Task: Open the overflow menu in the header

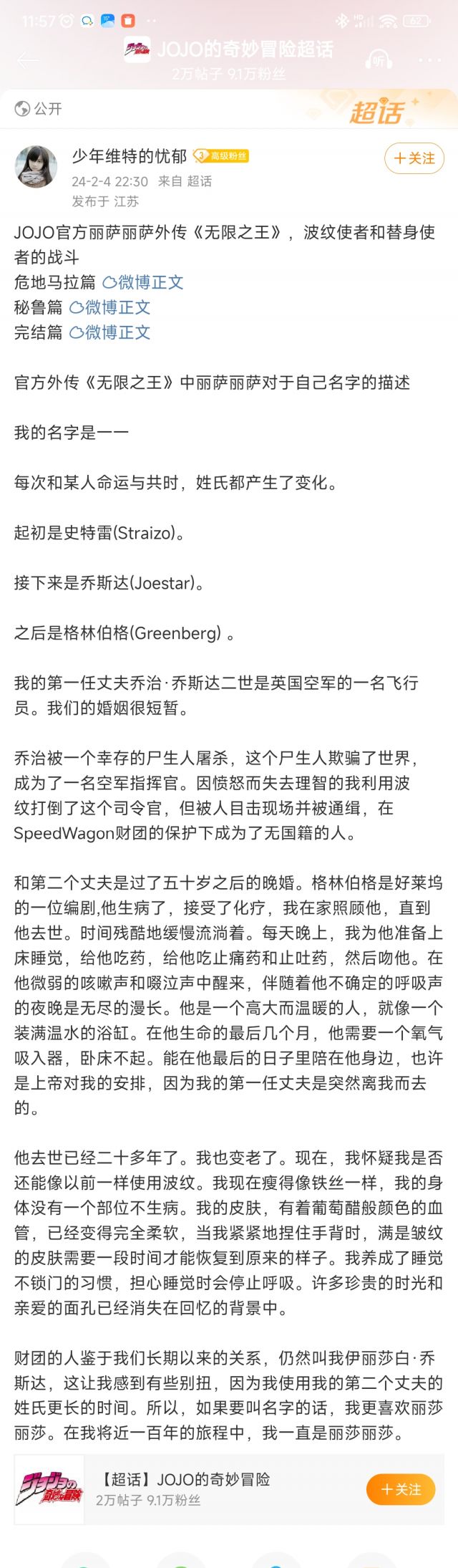Action: pos(429,60)
